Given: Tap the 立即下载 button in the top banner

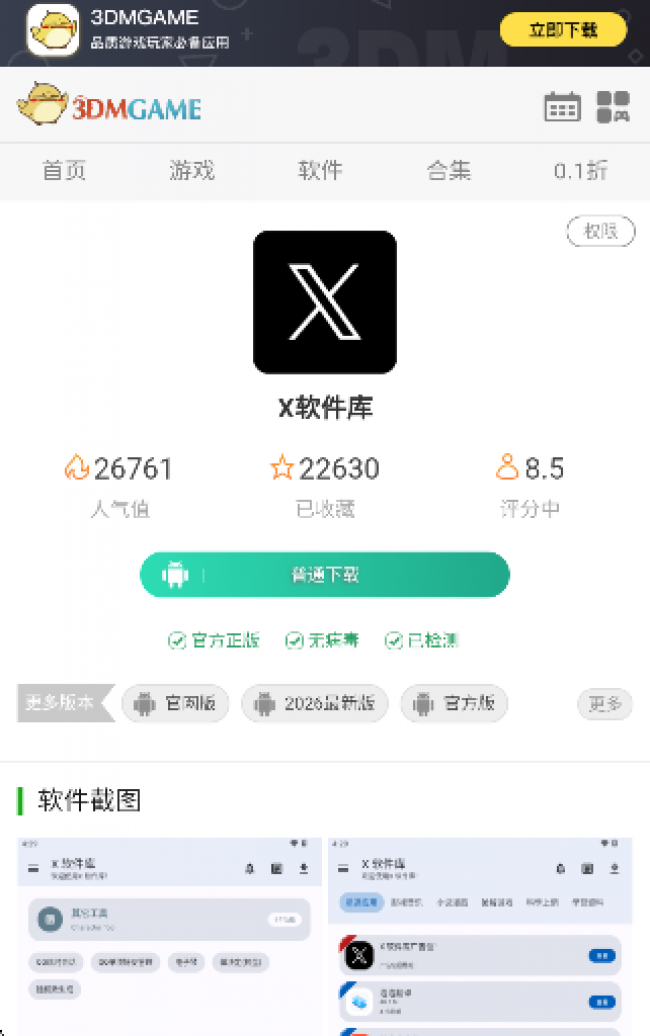Looking at the screenshot, I should pos(563,30).
